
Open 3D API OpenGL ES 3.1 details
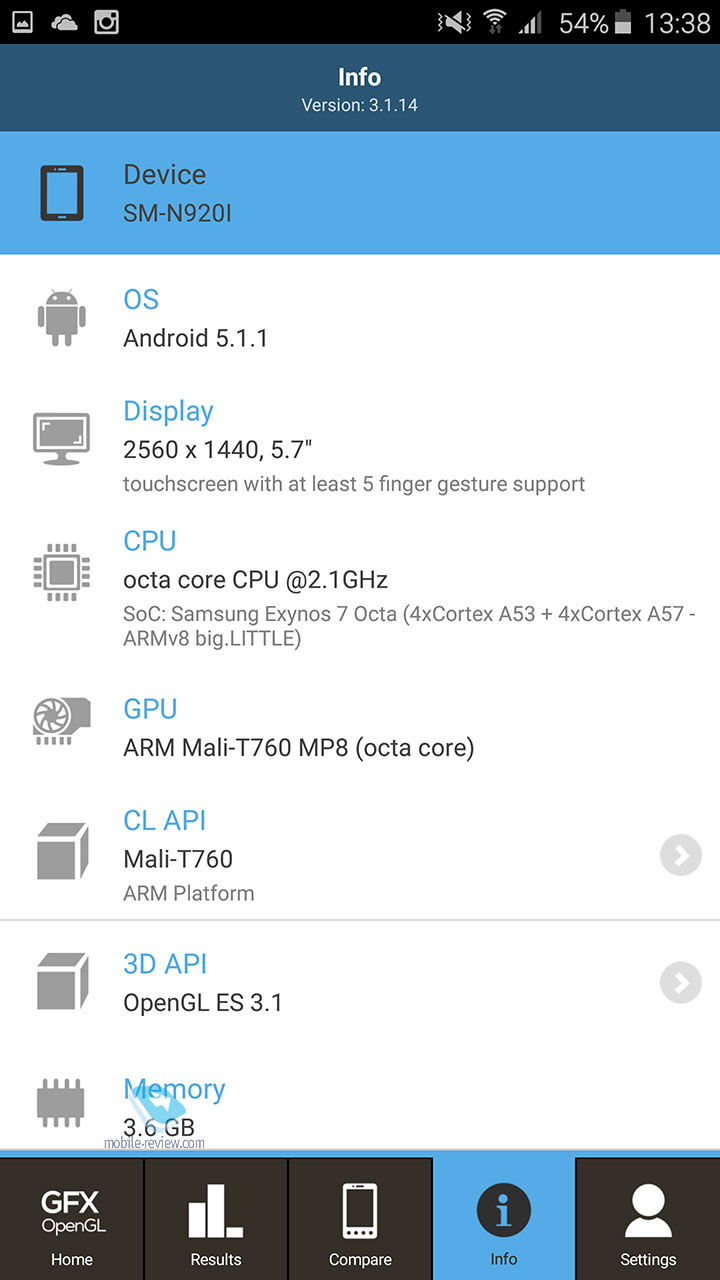pyautogui.click(x=681, y=983)
